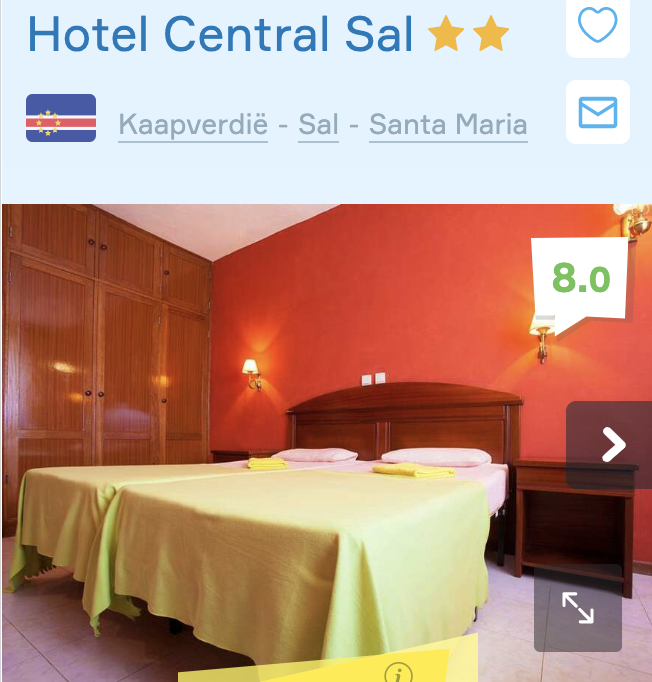Image resolution: width=652 pixels, height=682 pixels.
Task: Open the info icon below the photo
Action: [398, 672]
